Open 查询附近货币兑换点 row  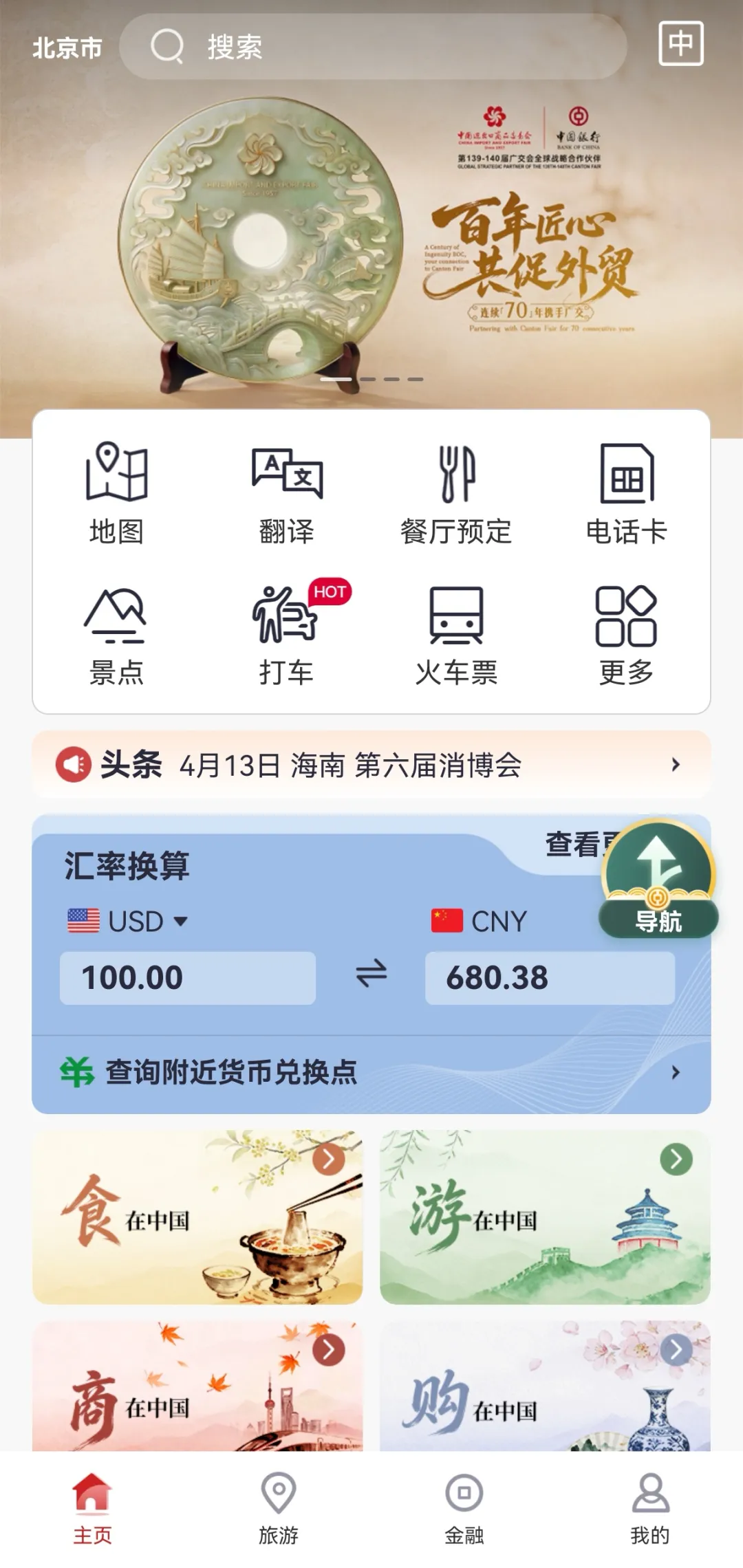(371, 1072)
